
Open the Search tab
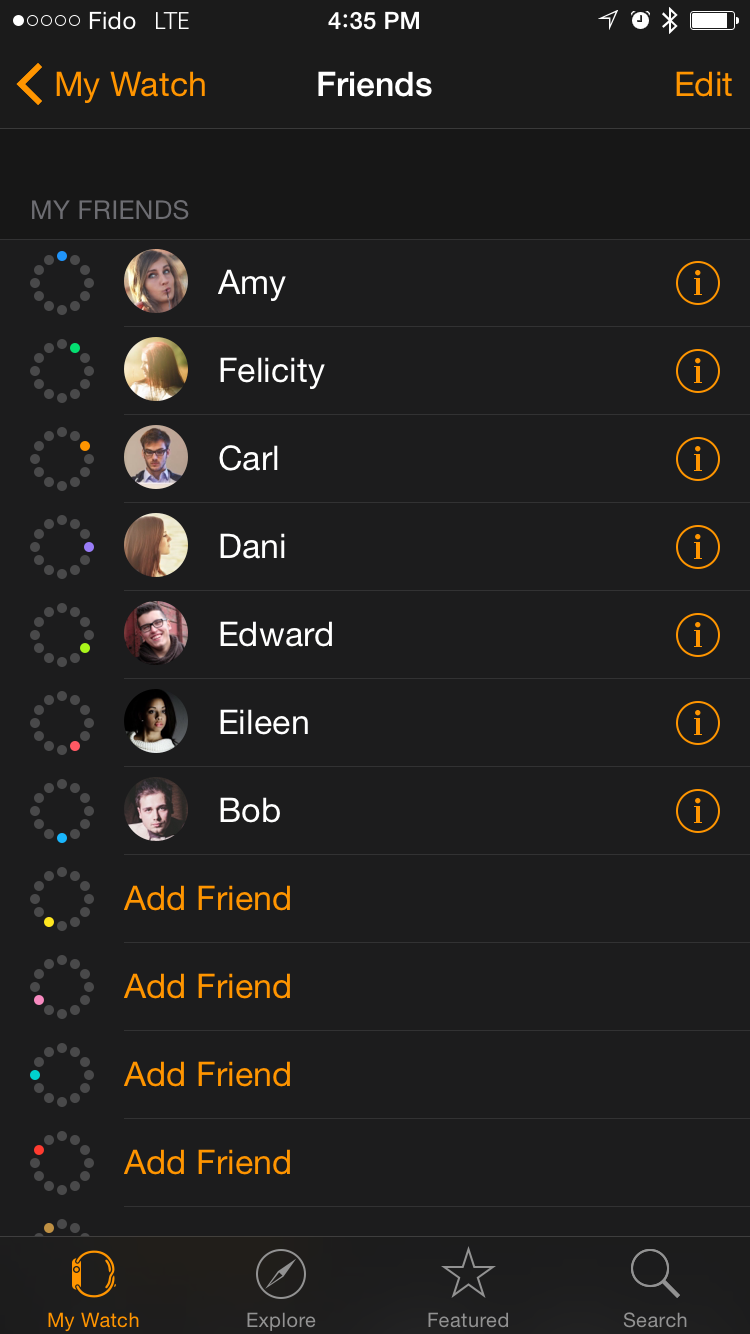coord(655,1289)
